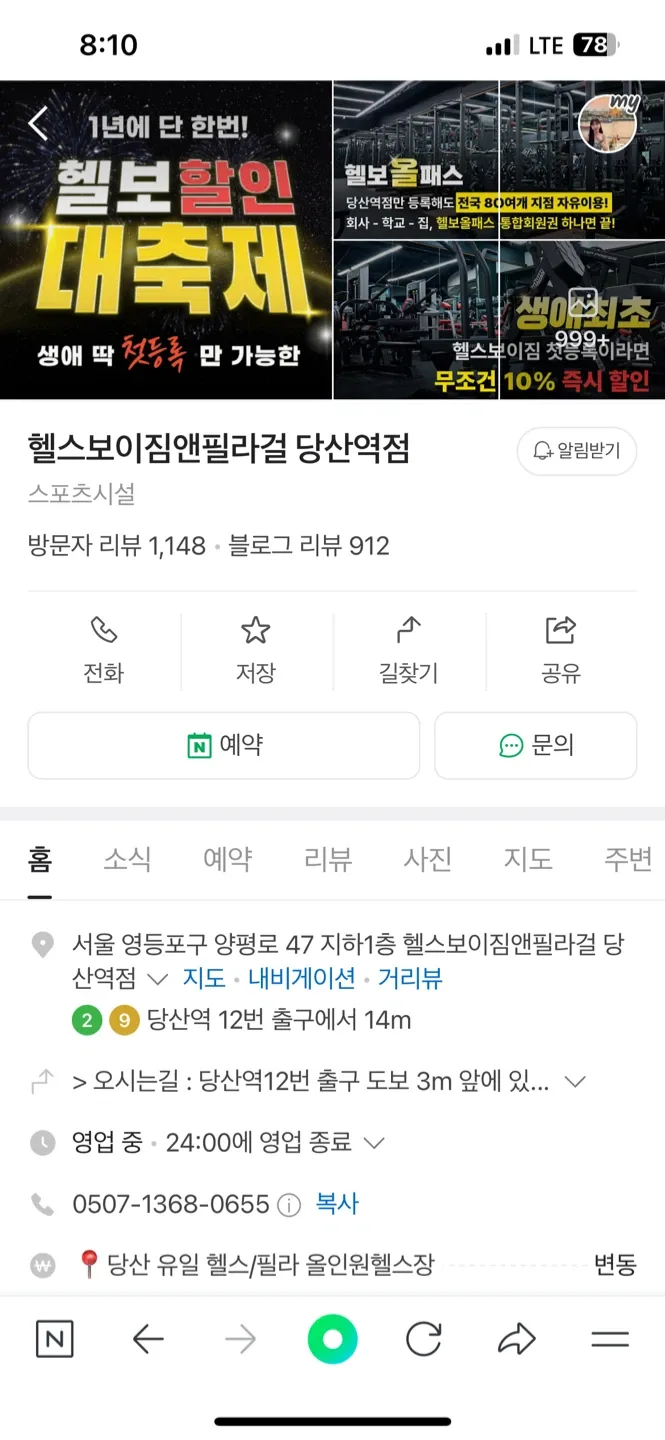665x1440 pixels.
Task: Share this place via 공유
Action: 560,651
